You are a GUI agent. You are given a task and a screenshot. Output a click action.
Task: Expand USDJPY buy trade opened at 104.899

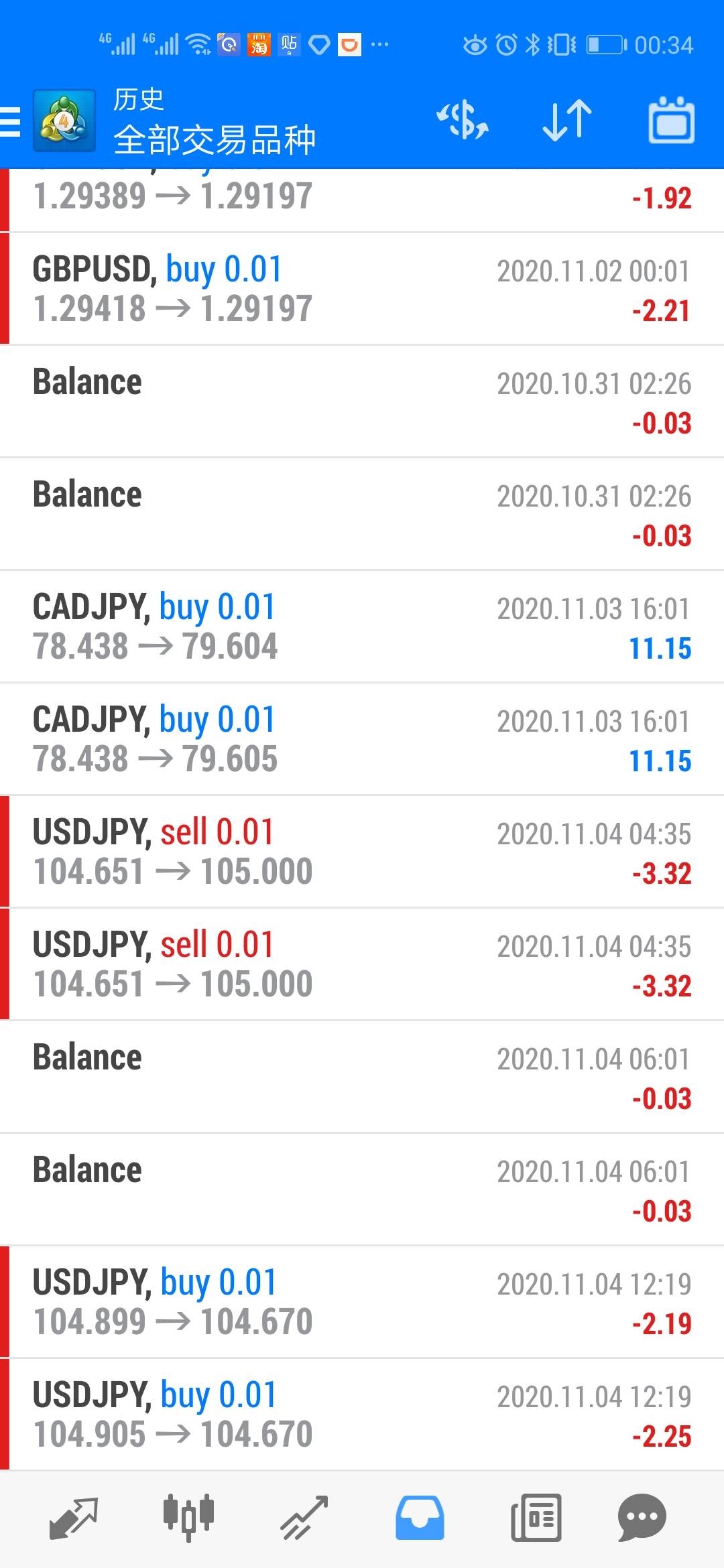click(362, 1302)
